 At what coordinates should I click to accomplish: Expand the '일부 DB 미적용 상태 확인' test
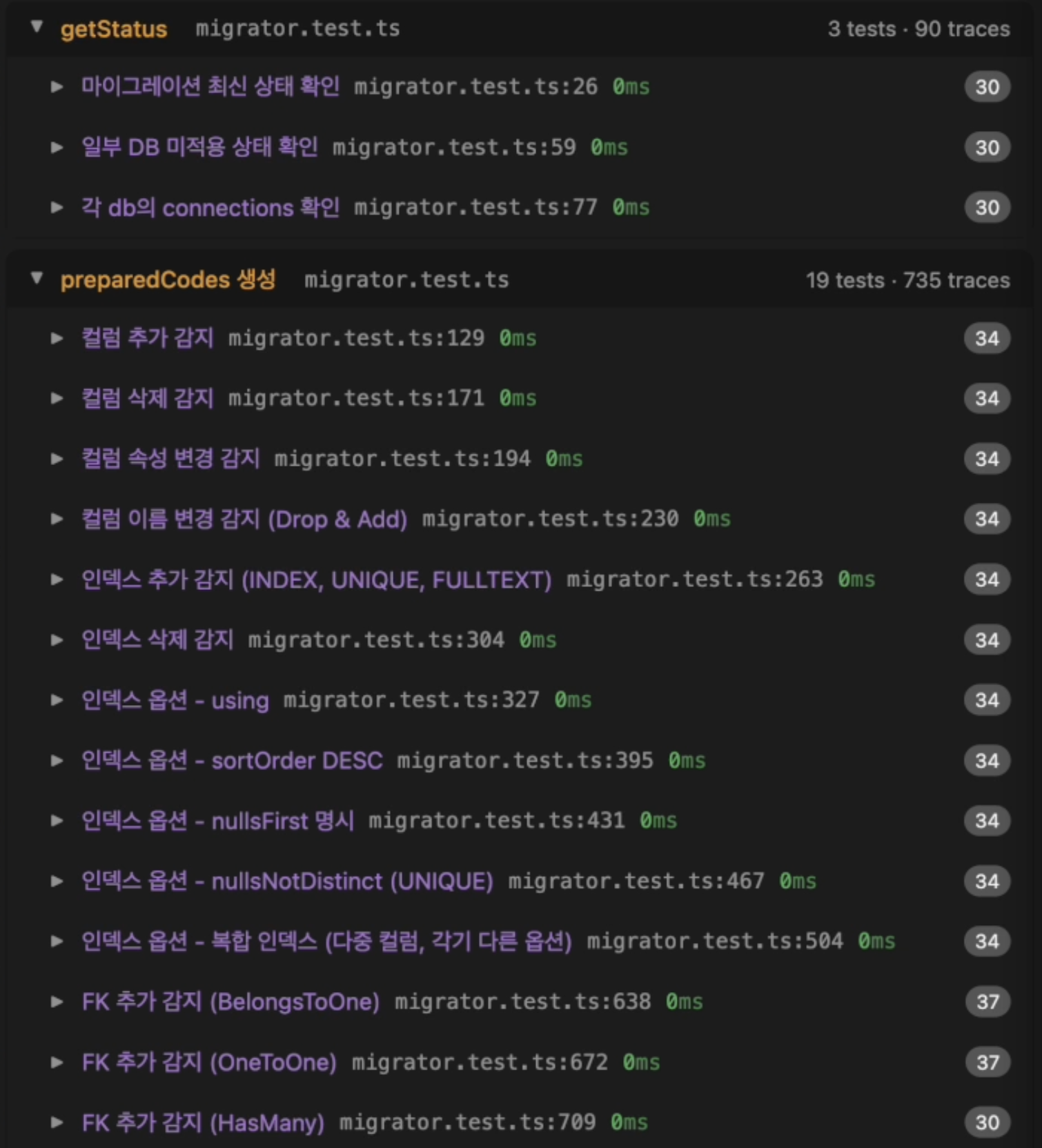point(59,147)
